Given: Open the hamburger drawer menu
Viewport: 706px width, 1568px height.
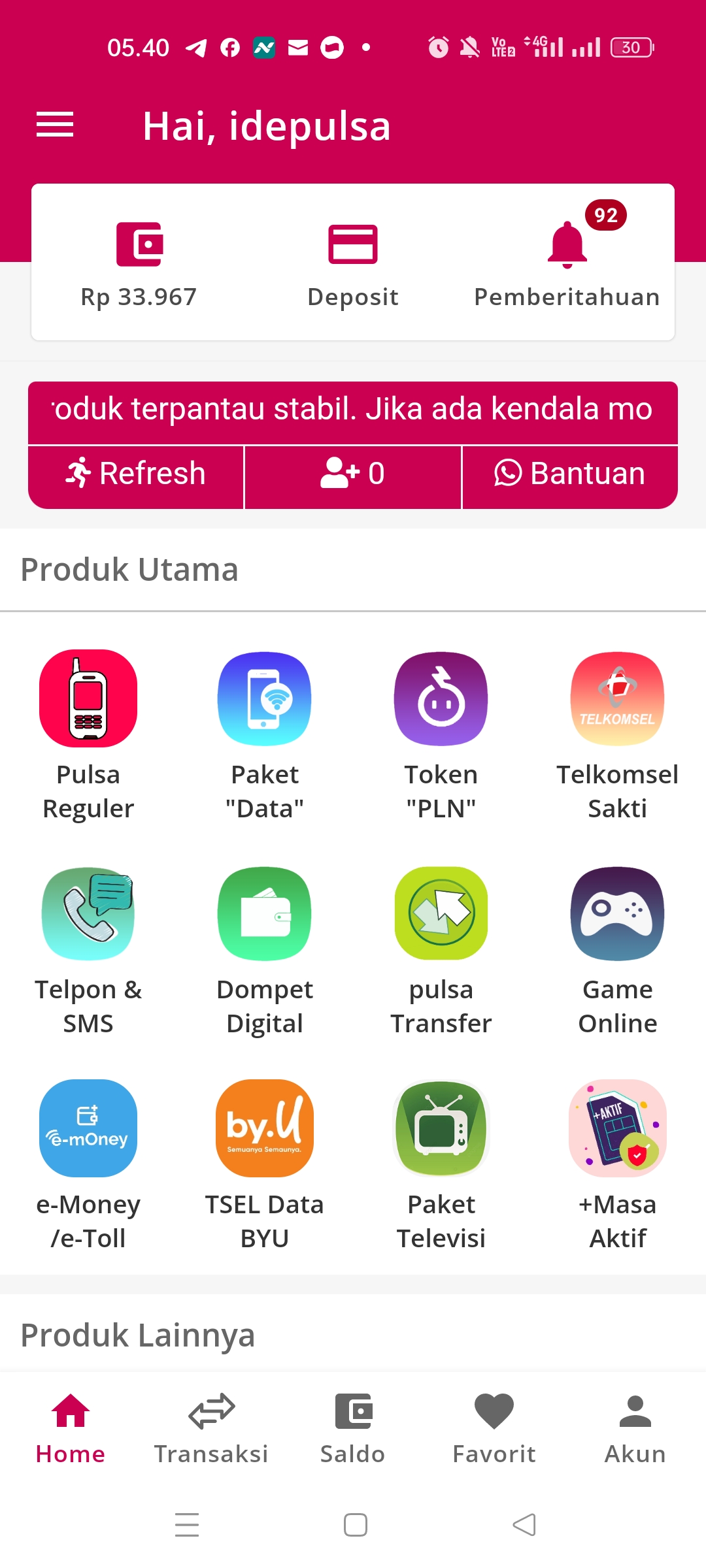Looking at the screenshot, I should point(55,125).
